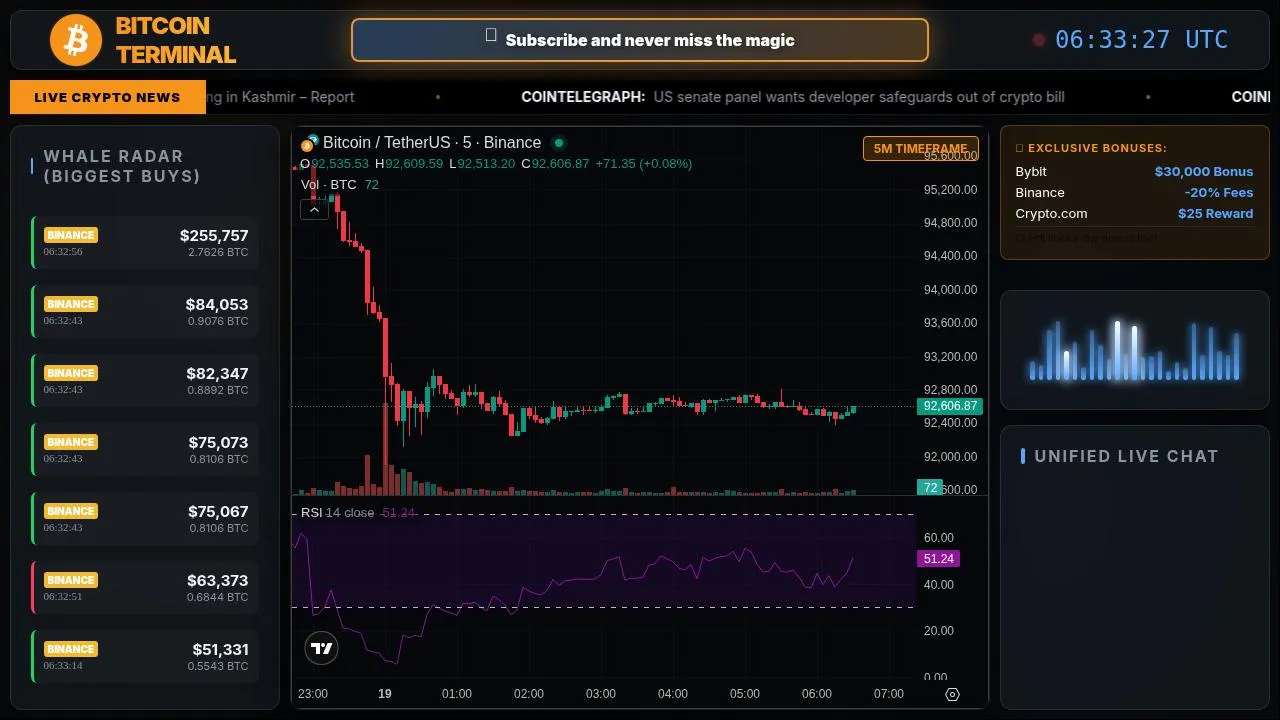Open chart settings gear icon

point(952,694)
